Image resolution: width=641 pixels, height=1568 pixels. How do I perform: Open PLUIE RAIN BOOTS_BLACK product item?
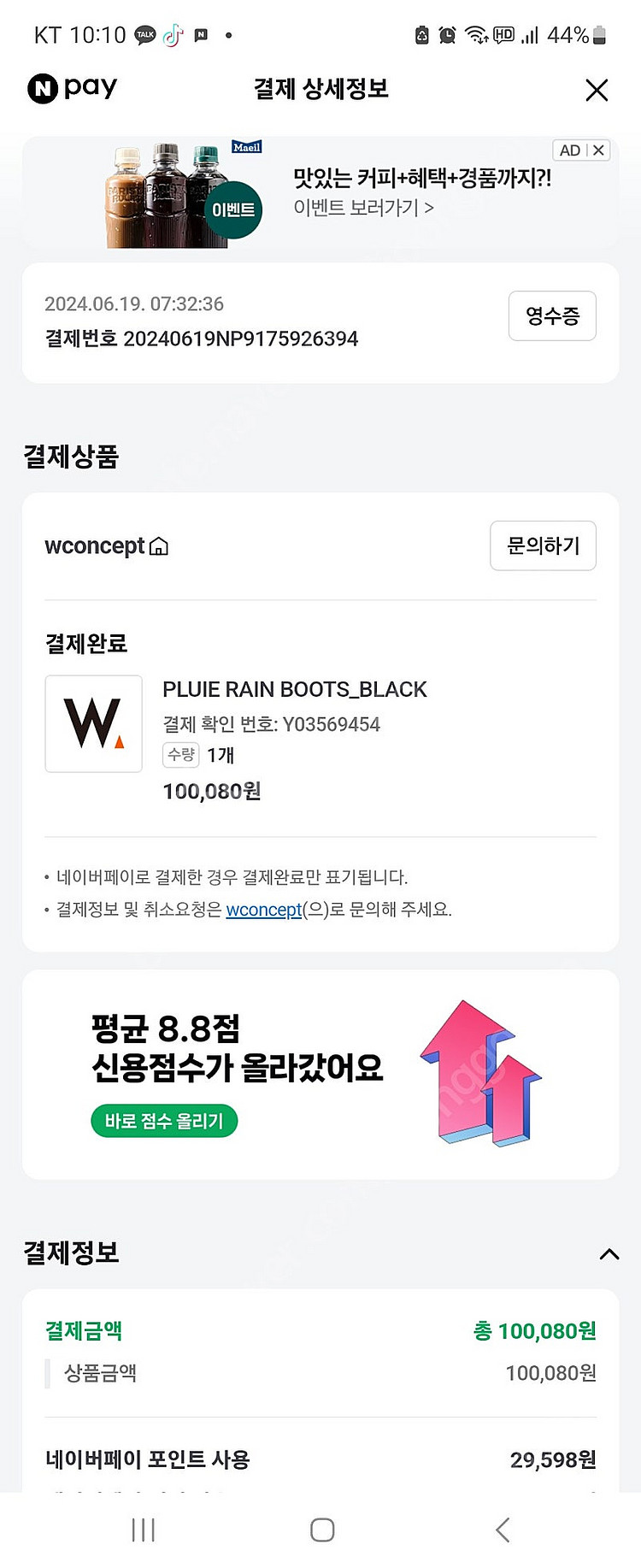(294, 689)
